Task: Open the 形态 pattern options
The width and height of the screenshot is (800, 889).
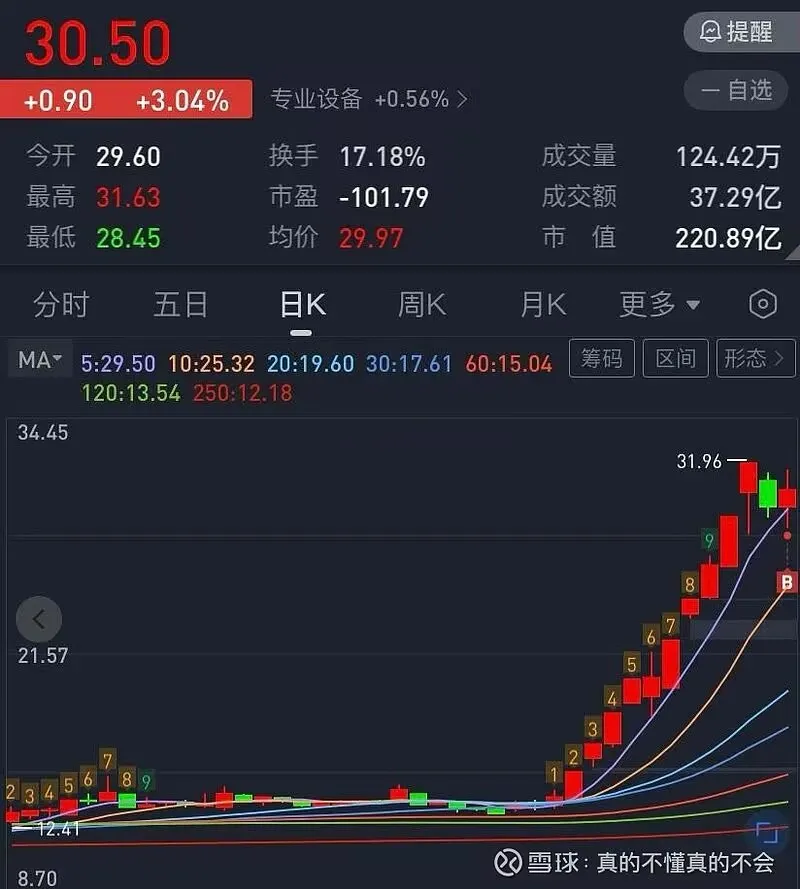Action: point(755,359)
